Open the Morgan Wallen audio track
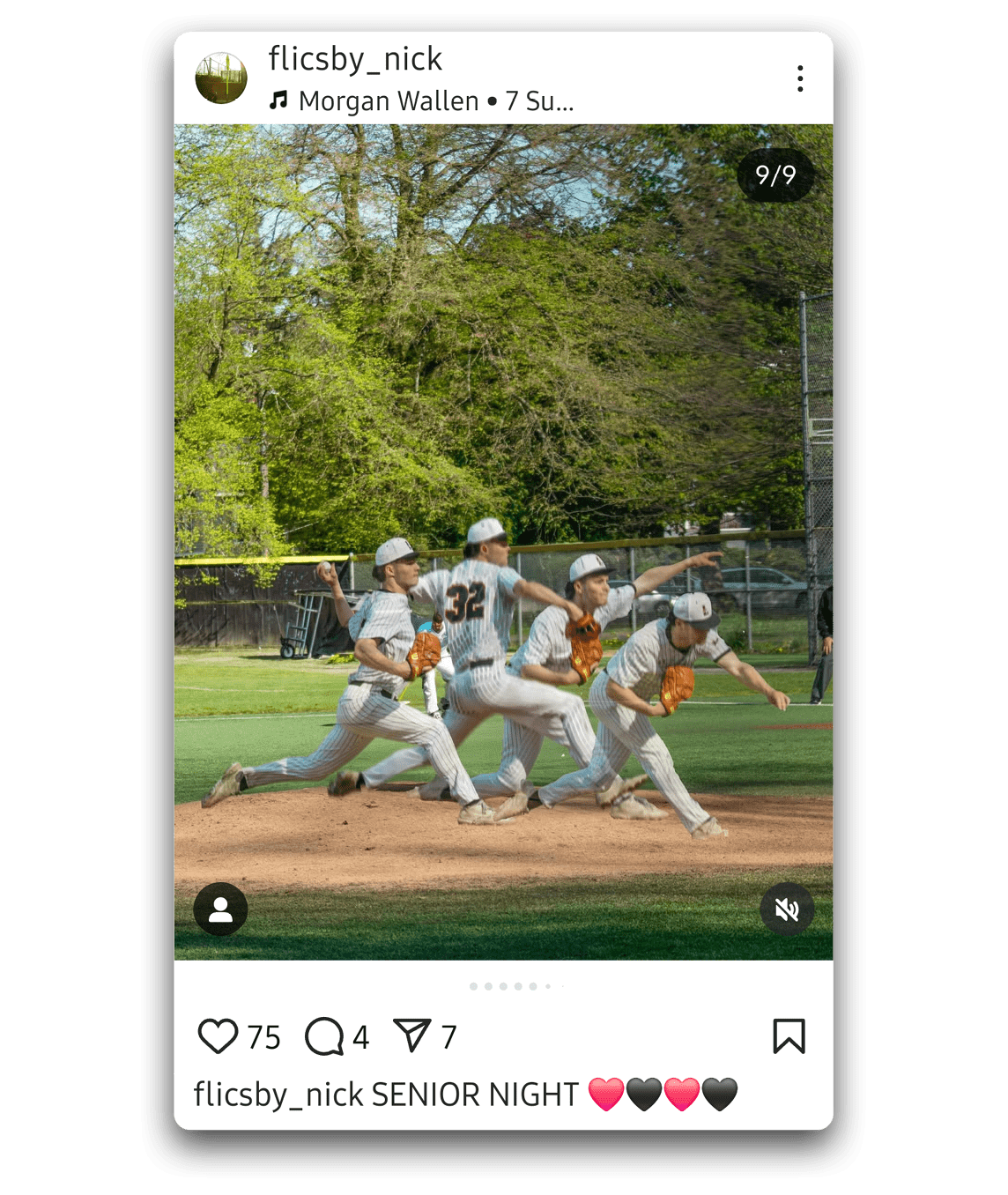Viewport: 1008px width, 1195px height. coord(423,101)
